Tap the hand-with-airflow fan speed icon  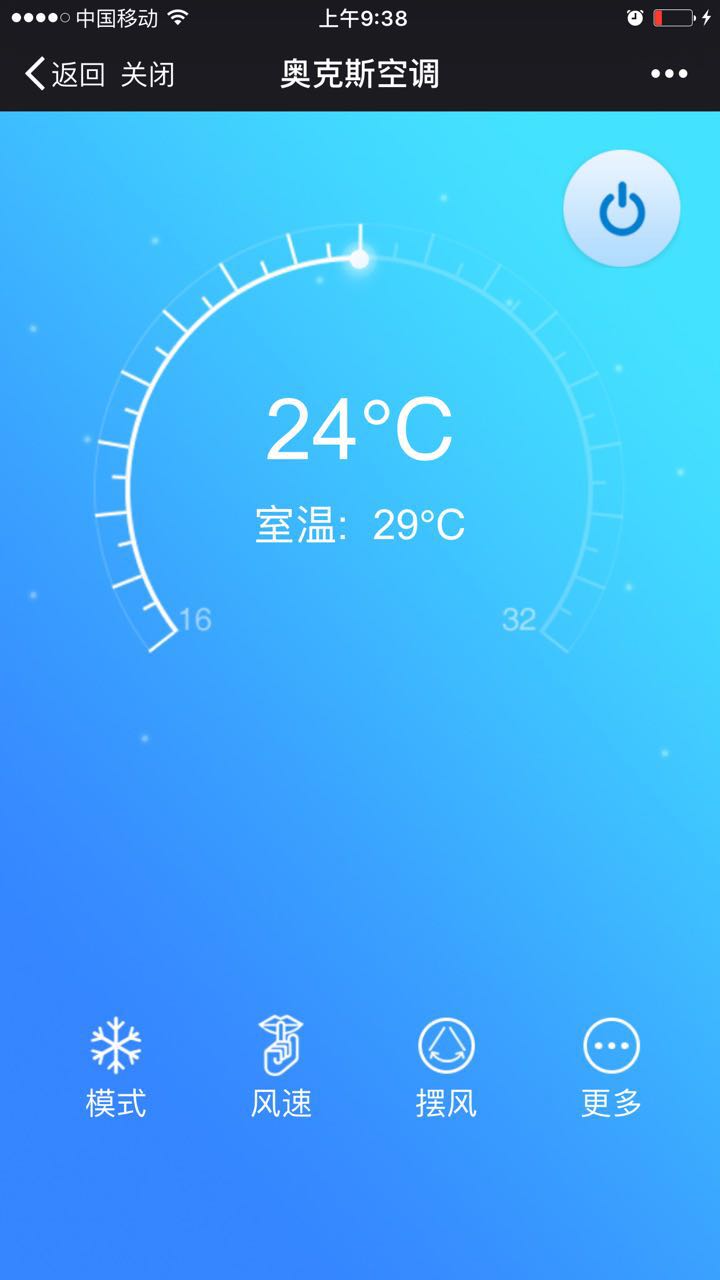(281, 1045)
